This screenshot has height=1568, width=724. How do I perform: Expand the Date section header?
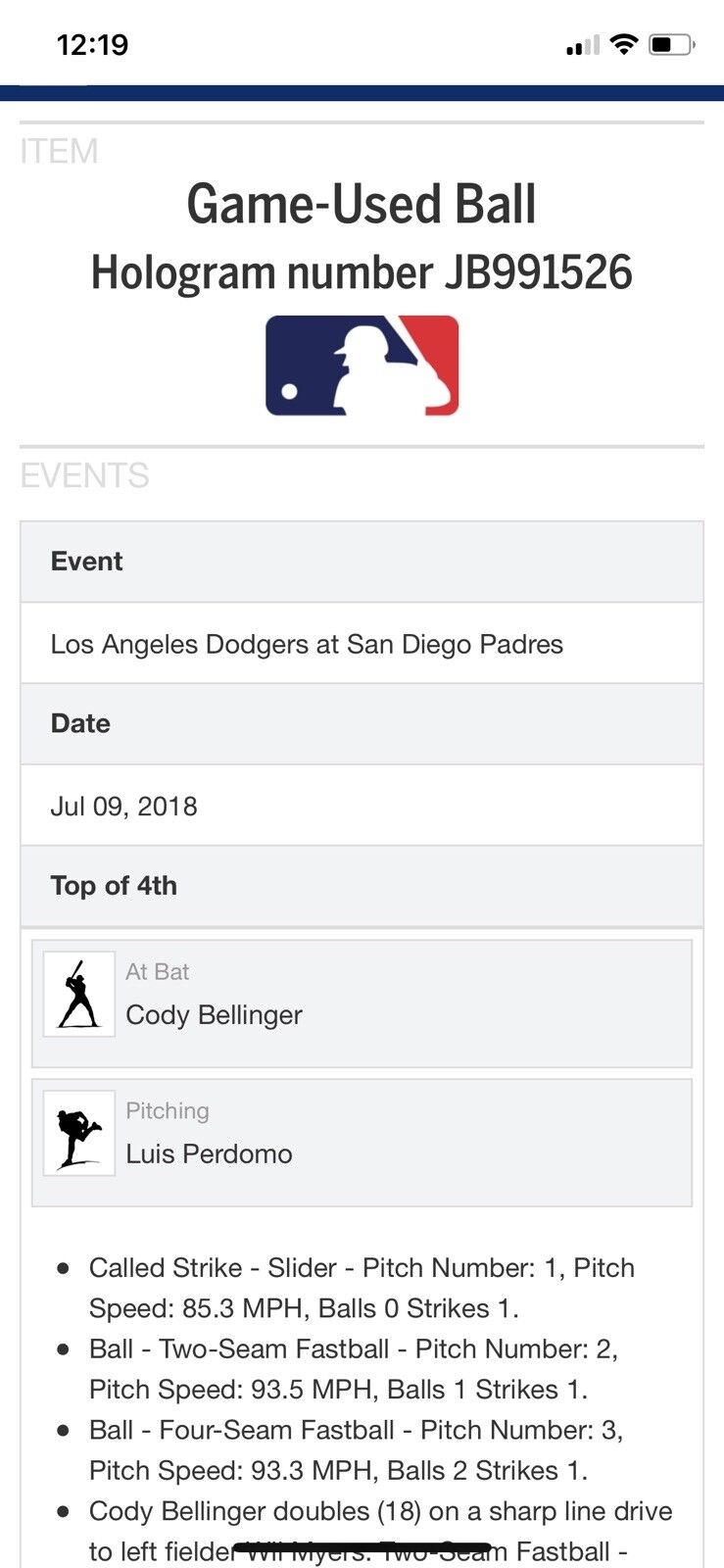362,724
